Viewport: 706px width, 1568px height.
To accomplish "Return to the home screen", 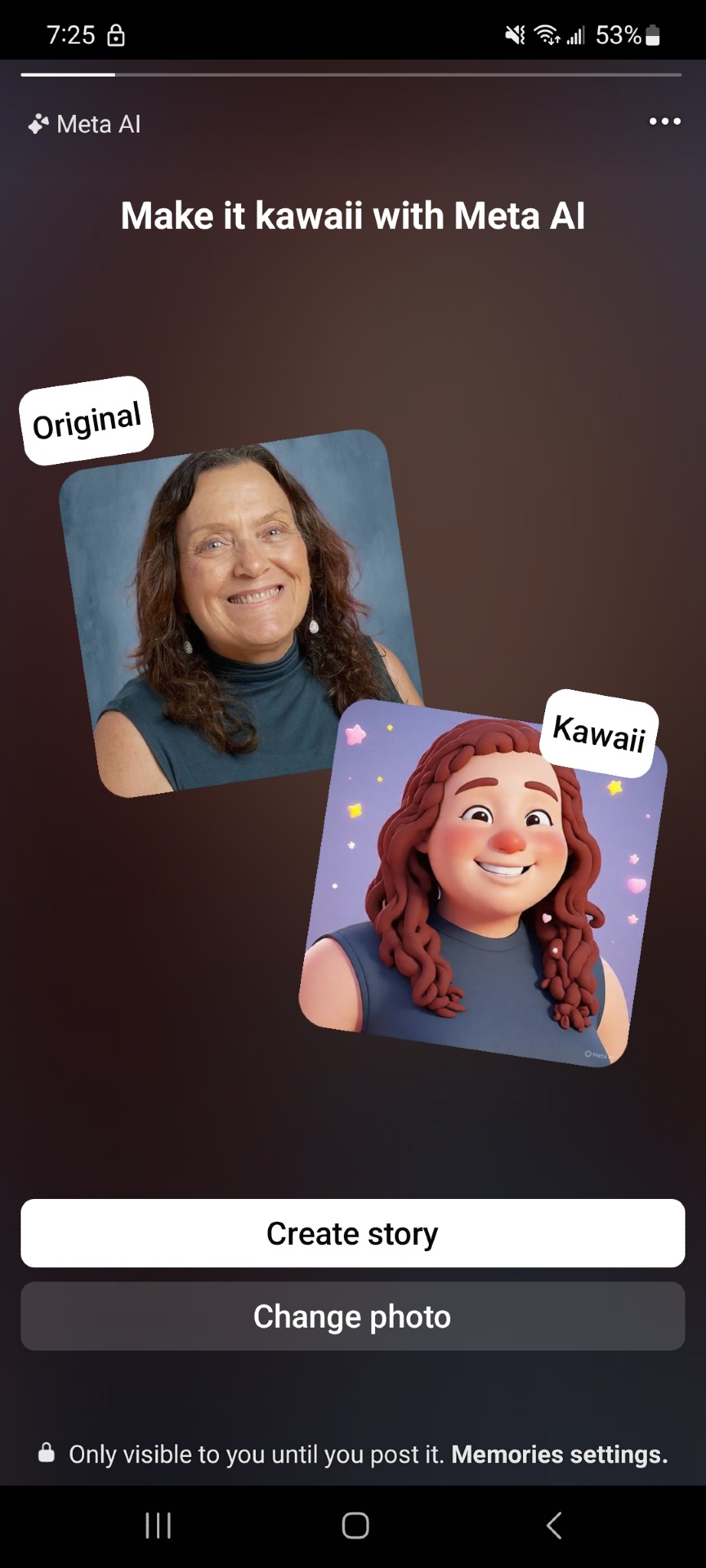I will click(355, 1525).
